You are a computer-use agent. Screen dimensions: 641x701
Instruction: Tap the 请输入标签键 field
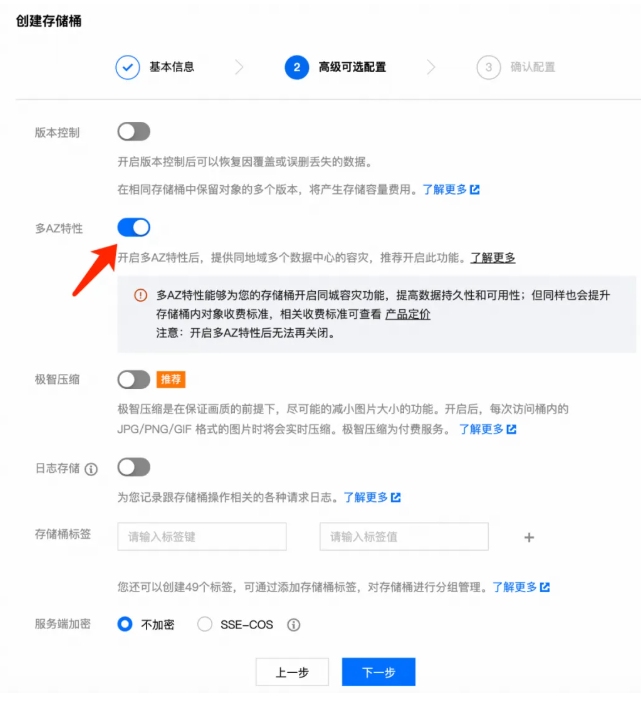point(202,537)
